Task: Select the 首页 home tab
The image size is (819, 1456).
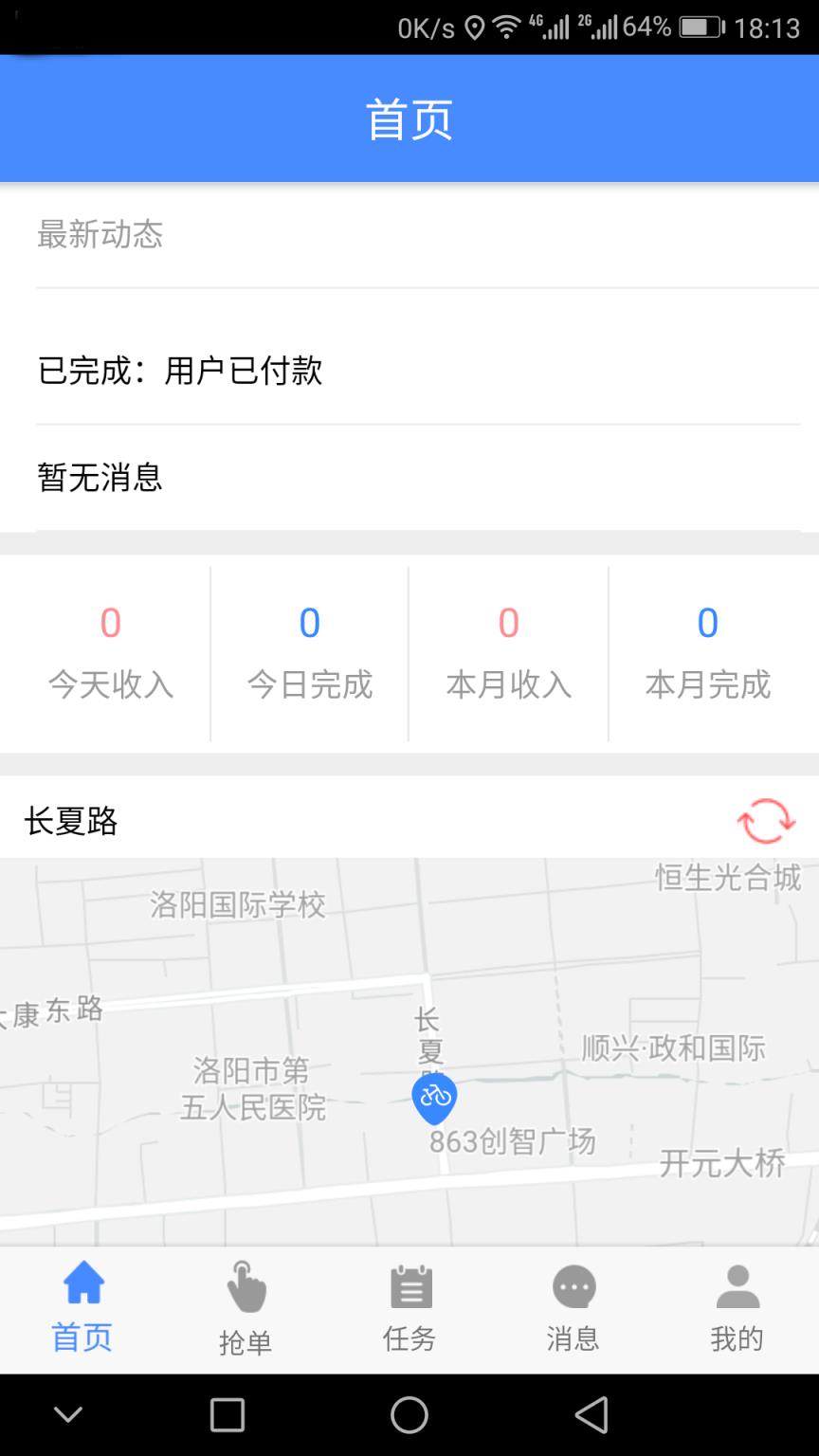Action: point(82,1309)
